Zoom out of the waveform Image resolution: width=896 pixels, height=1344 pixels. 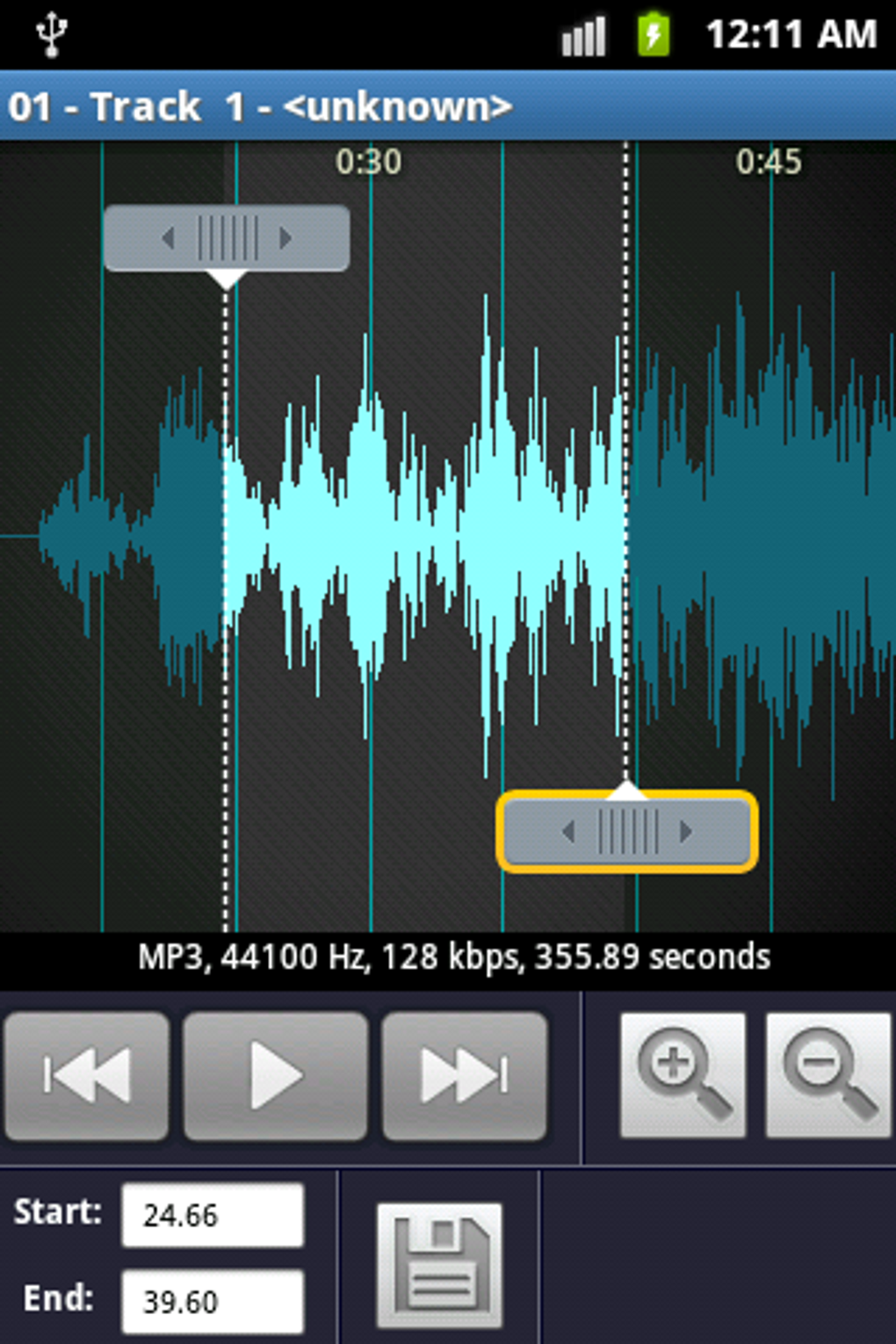coord(828,1075)
